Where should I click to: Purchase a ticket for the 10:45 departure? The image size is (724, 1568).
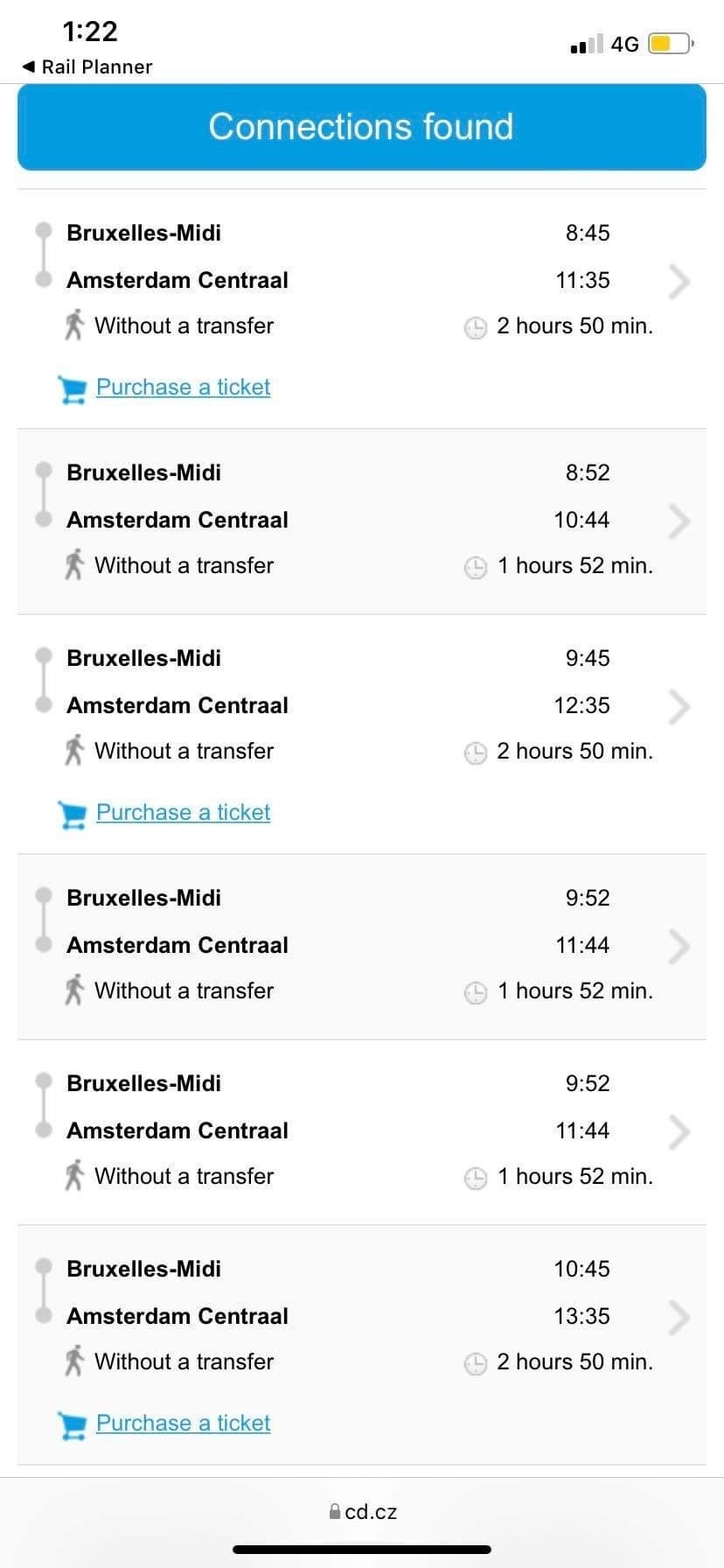click(183, 1423)
